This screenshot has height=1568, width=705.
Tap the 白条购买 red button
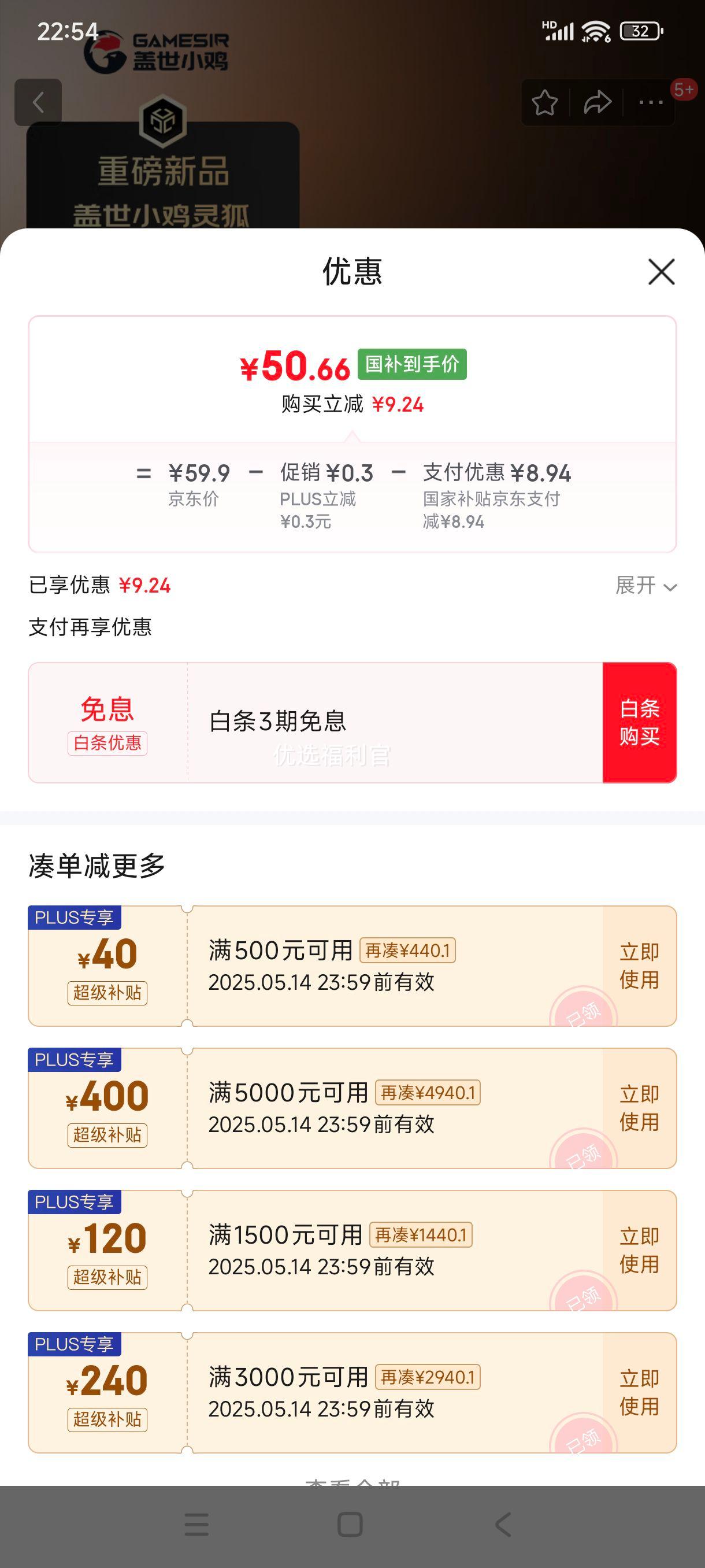click(639, 723)
